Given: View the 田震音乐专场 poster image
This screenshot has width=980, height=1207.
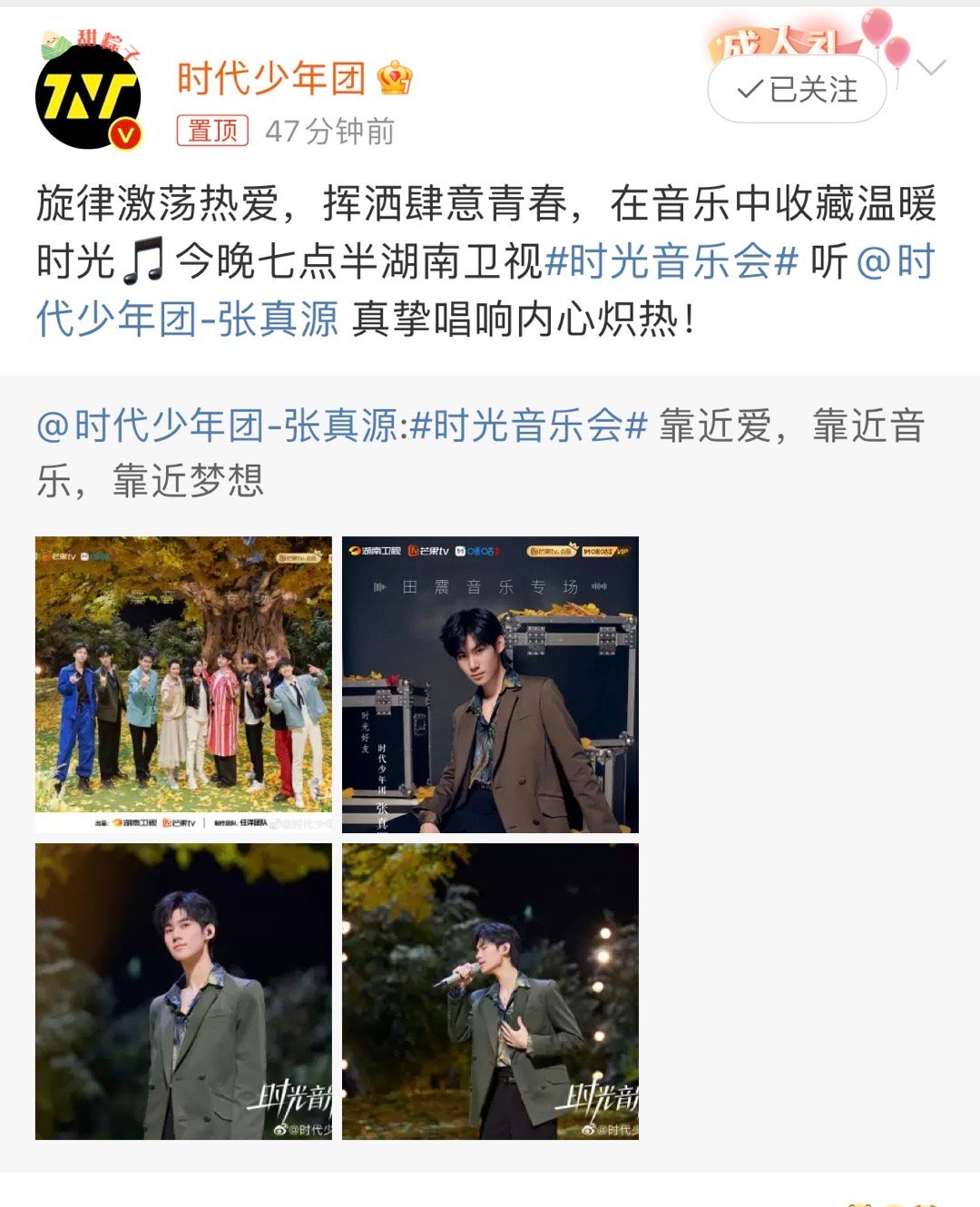Looking at the screenshot, I should coord(490,684).
